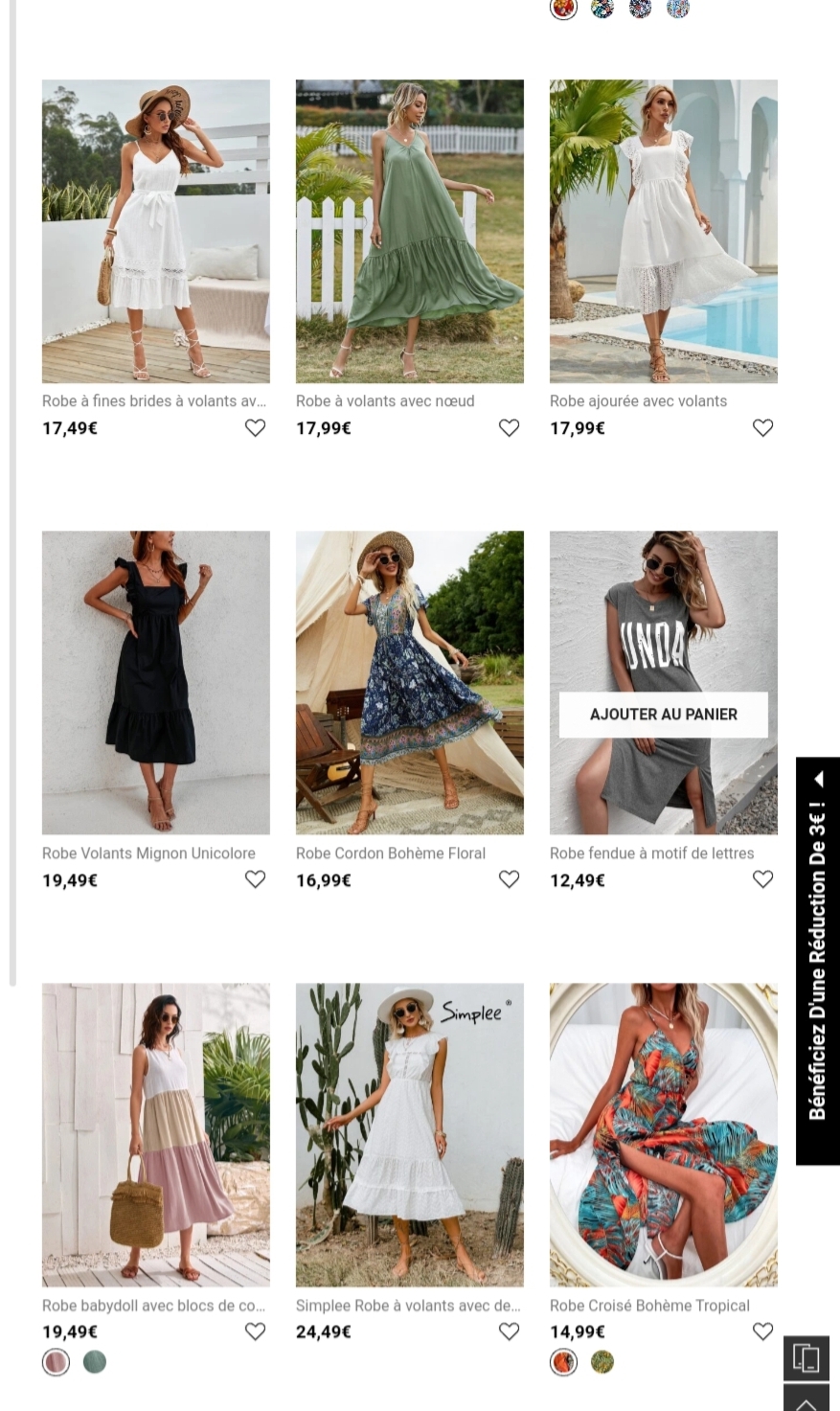The height and width of the screenshot is (1411, 840).
Task: Favorite the Robe à volants avec nœud
Action: pos(509,428)
